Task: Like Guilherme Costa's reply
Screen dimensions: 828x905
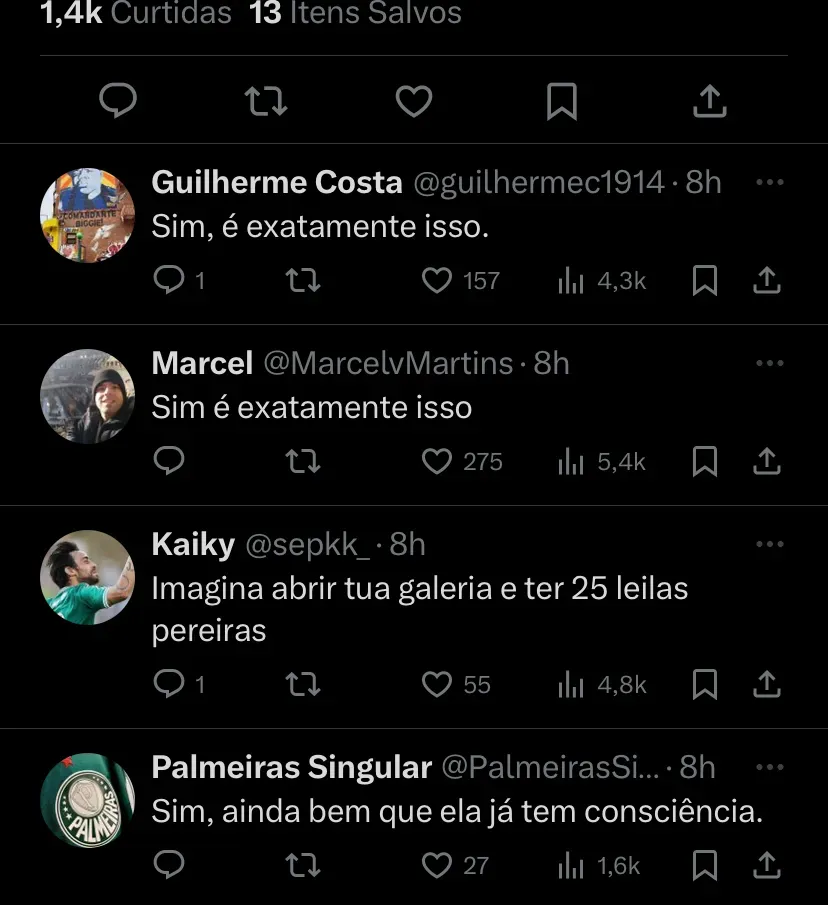Action: [x=437, y=281]
